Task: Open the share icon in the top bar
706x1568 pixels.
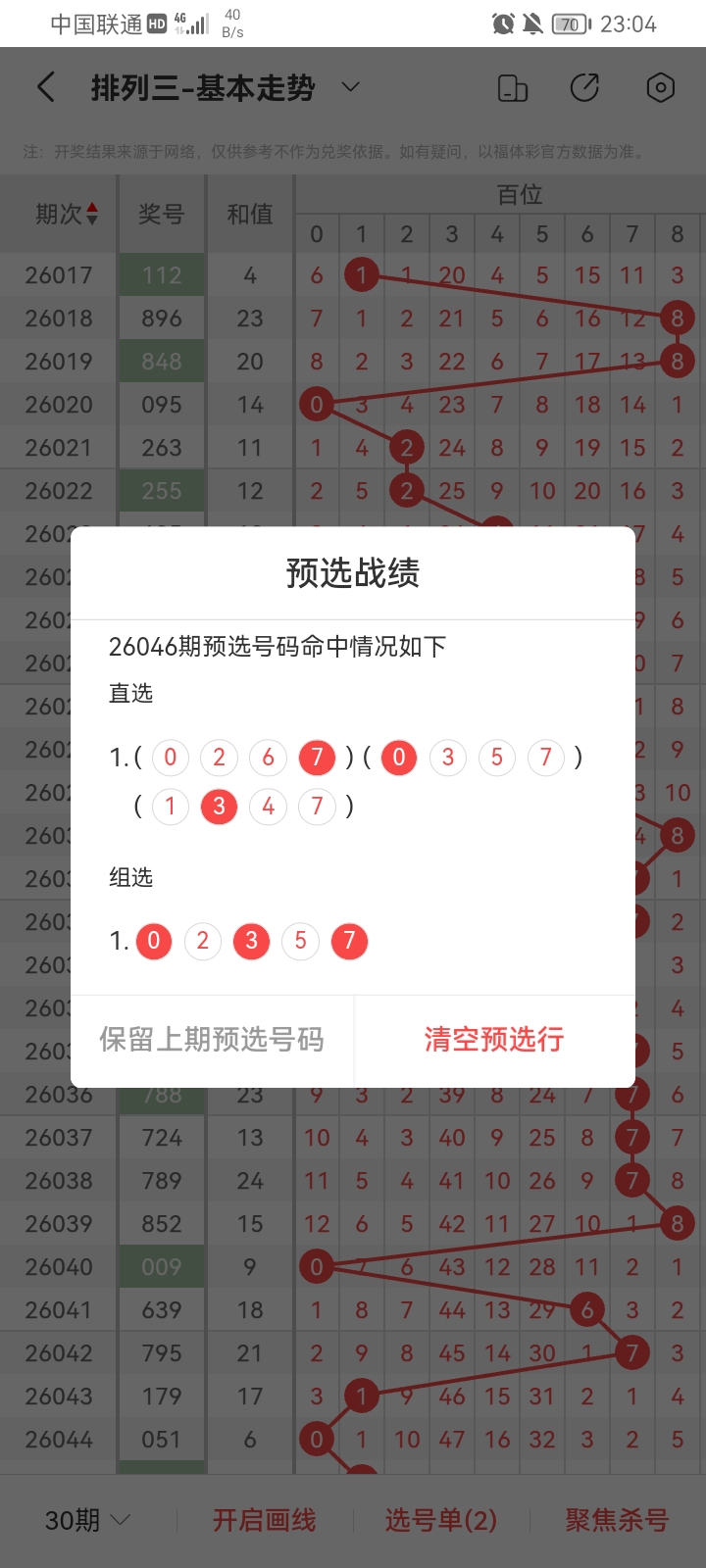Action: pos(584,88)
